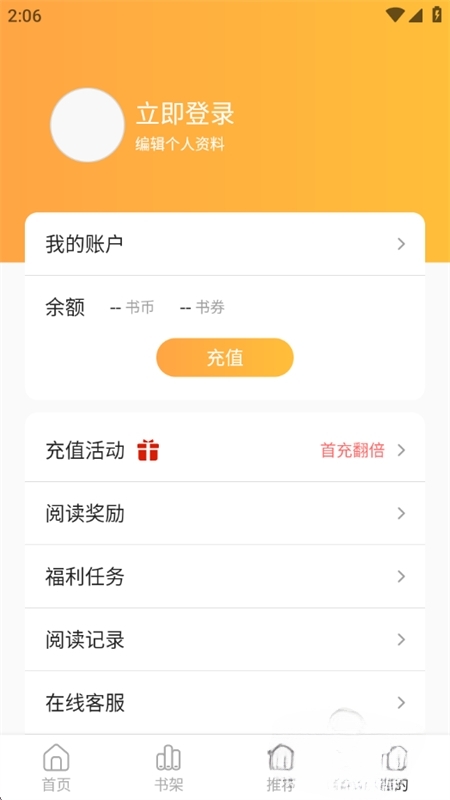Tap the orange 充值 button
Screen dimensions: 450x800
coord(225,358)
